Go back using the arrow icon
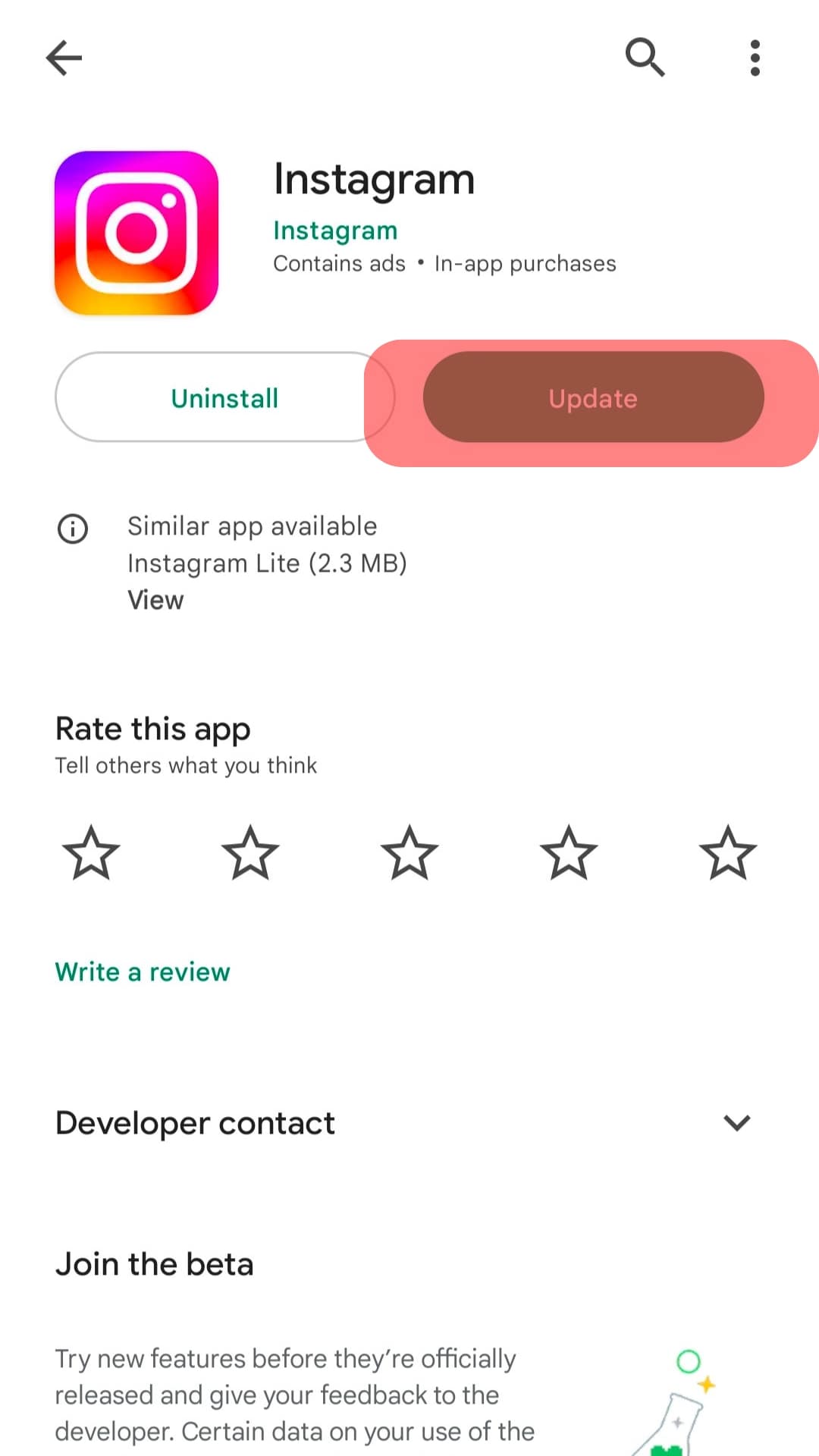 point(64,58)
